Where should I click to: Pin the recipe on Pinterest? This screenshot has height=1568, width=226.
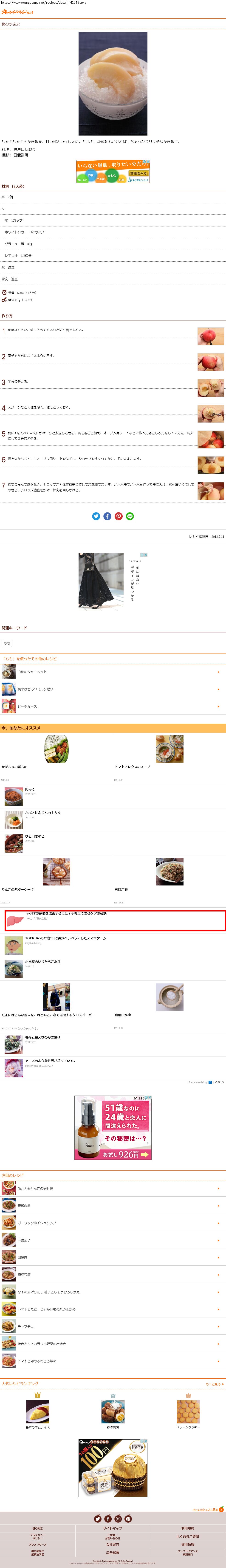click(119, 516)
